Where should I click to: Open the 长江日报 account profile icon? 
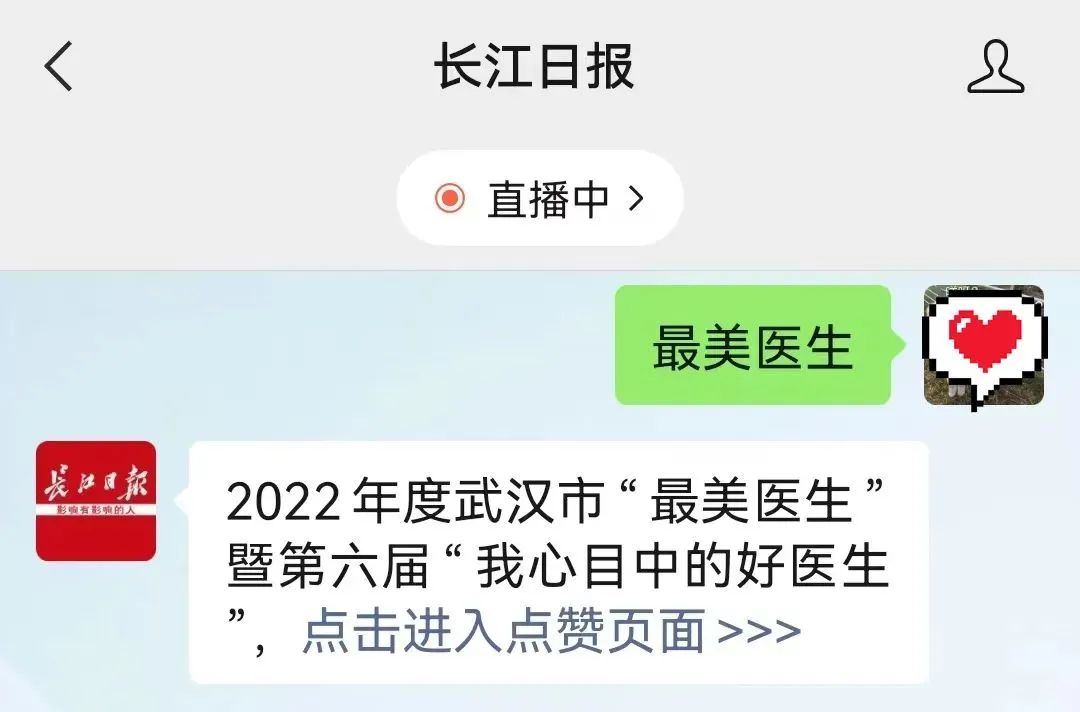click(995, 68)
